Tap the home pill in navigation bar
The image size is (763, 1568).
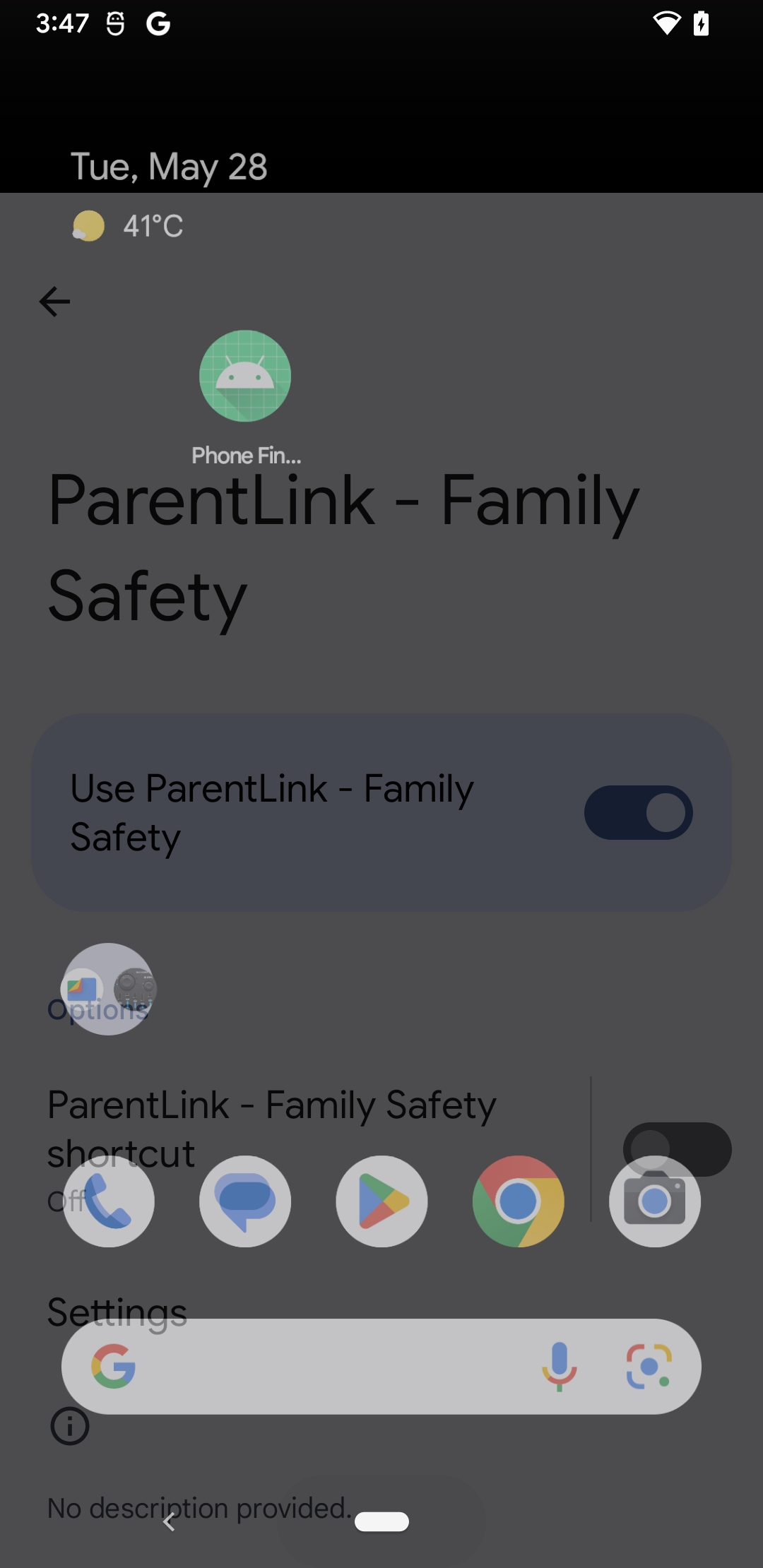[381, 1521]
